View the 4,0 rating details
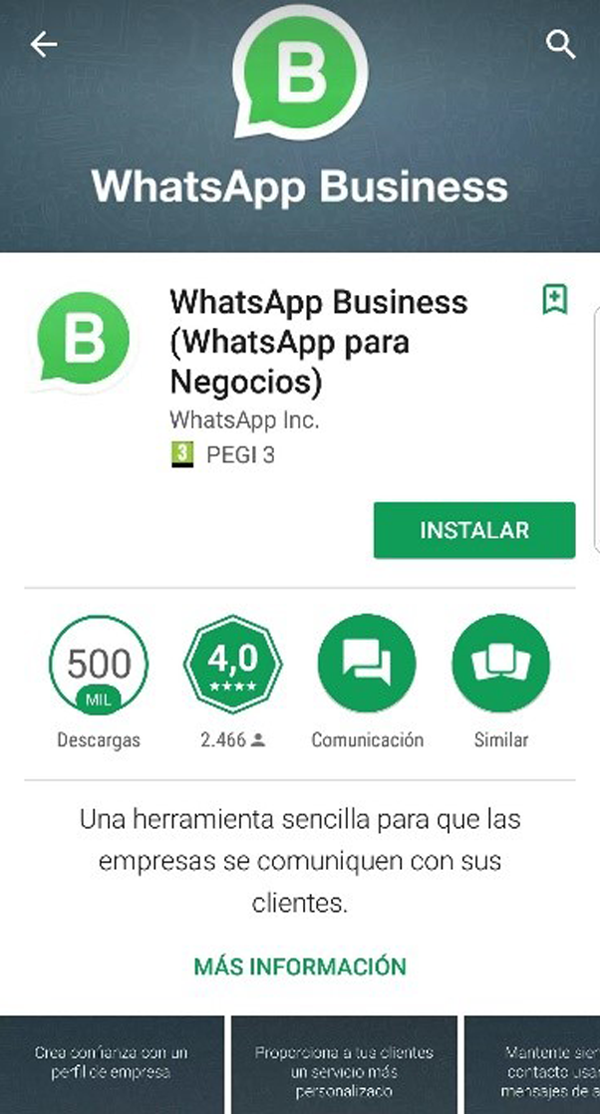This screenshot has height=1114, width=600. pyautogui.click(x=232, y=664)
